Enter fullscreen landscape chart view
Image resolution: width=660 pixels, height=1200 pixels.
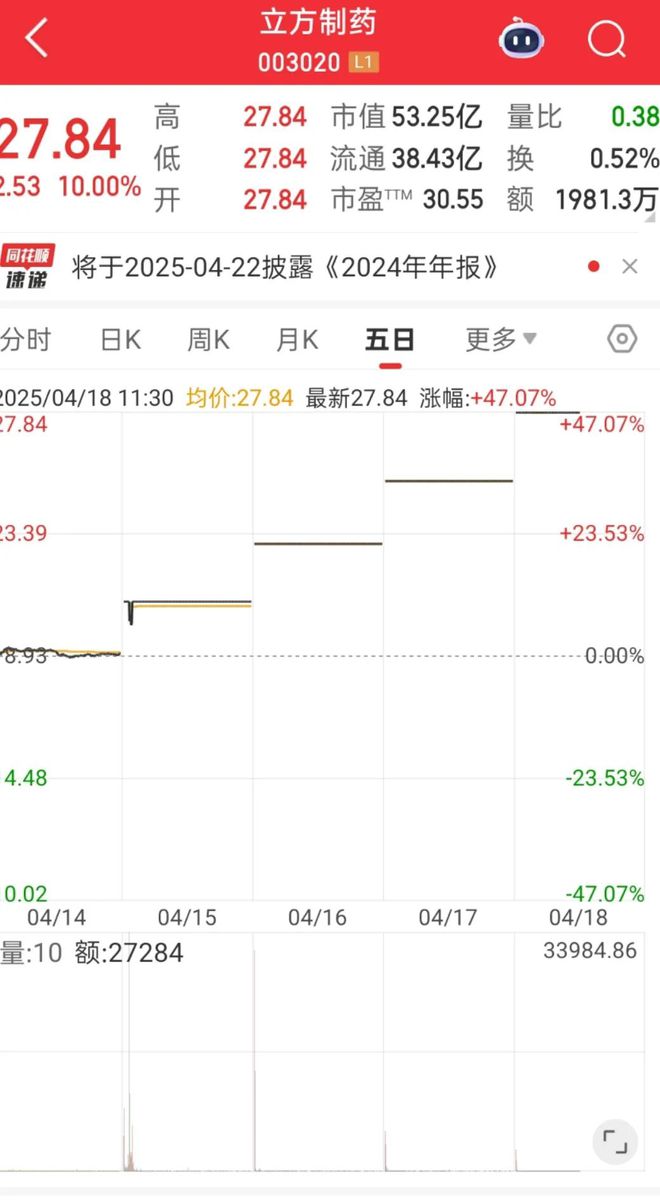[x=614, y=1143]
